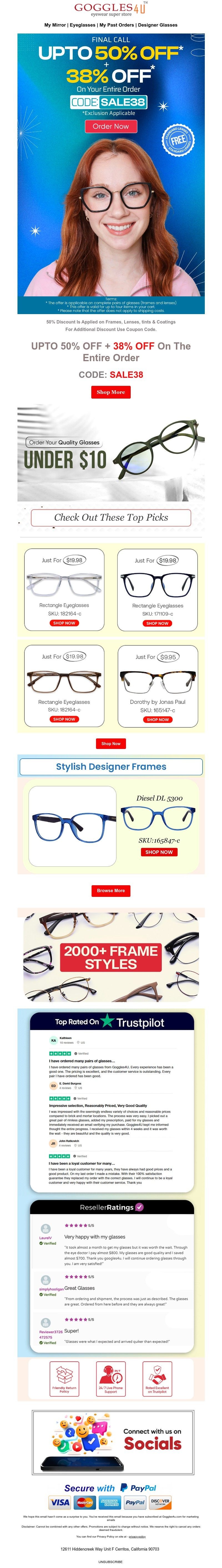The width and height of the screenshot is (222, 1568).
Task: Tap the Order Now button on the banner
Action: (110, 127)
